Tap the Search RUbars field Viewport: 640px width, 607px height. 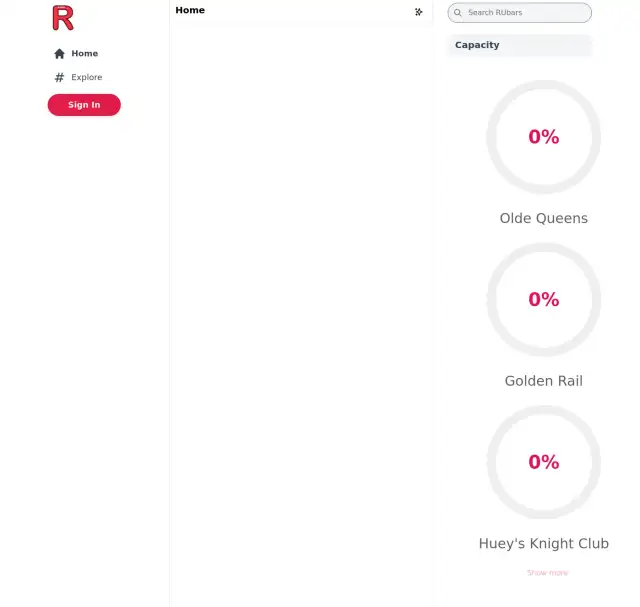tap(520, 13)
